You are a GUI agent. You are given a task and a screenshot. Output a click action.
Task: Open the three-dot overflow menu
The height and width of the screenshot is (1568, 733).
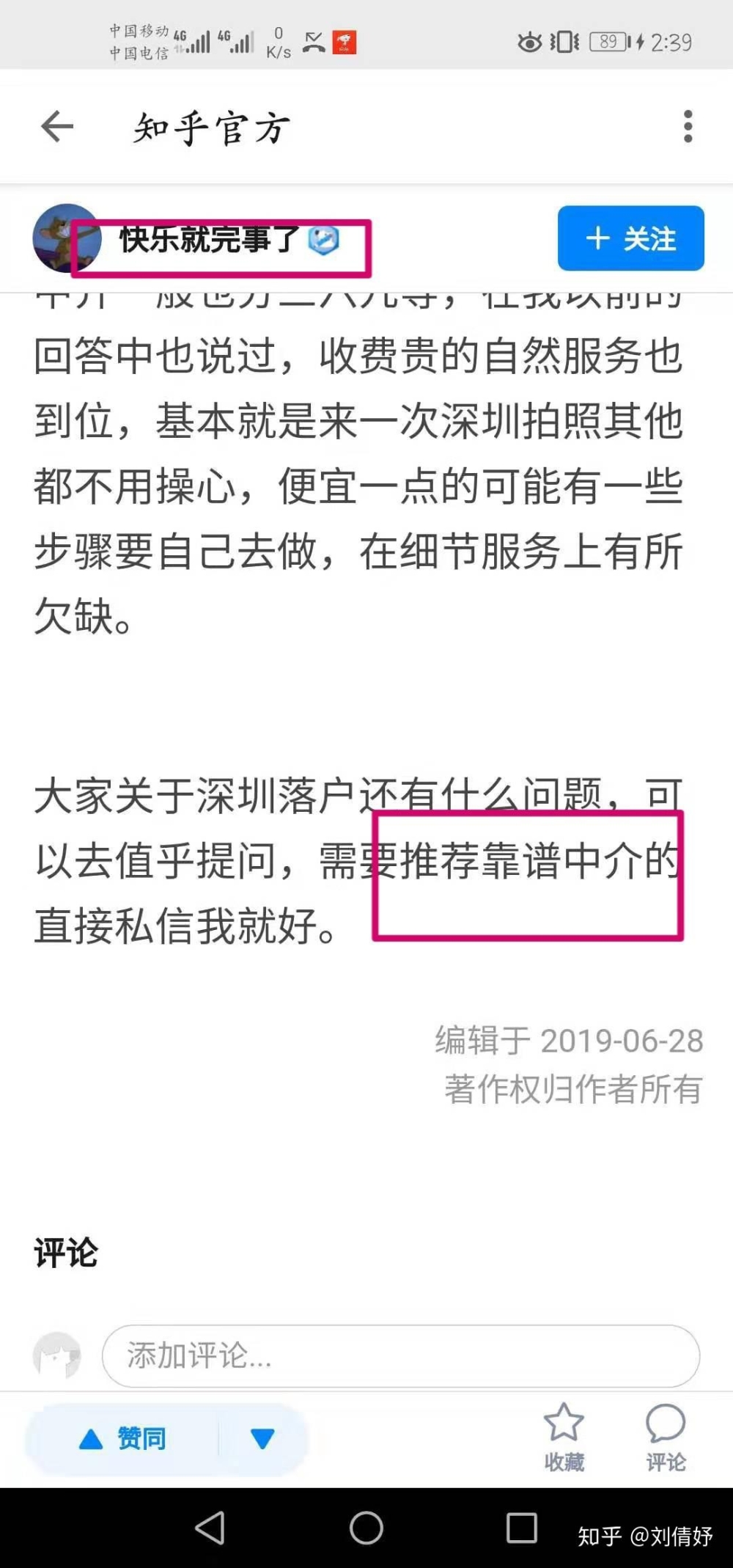coord(688,127)
